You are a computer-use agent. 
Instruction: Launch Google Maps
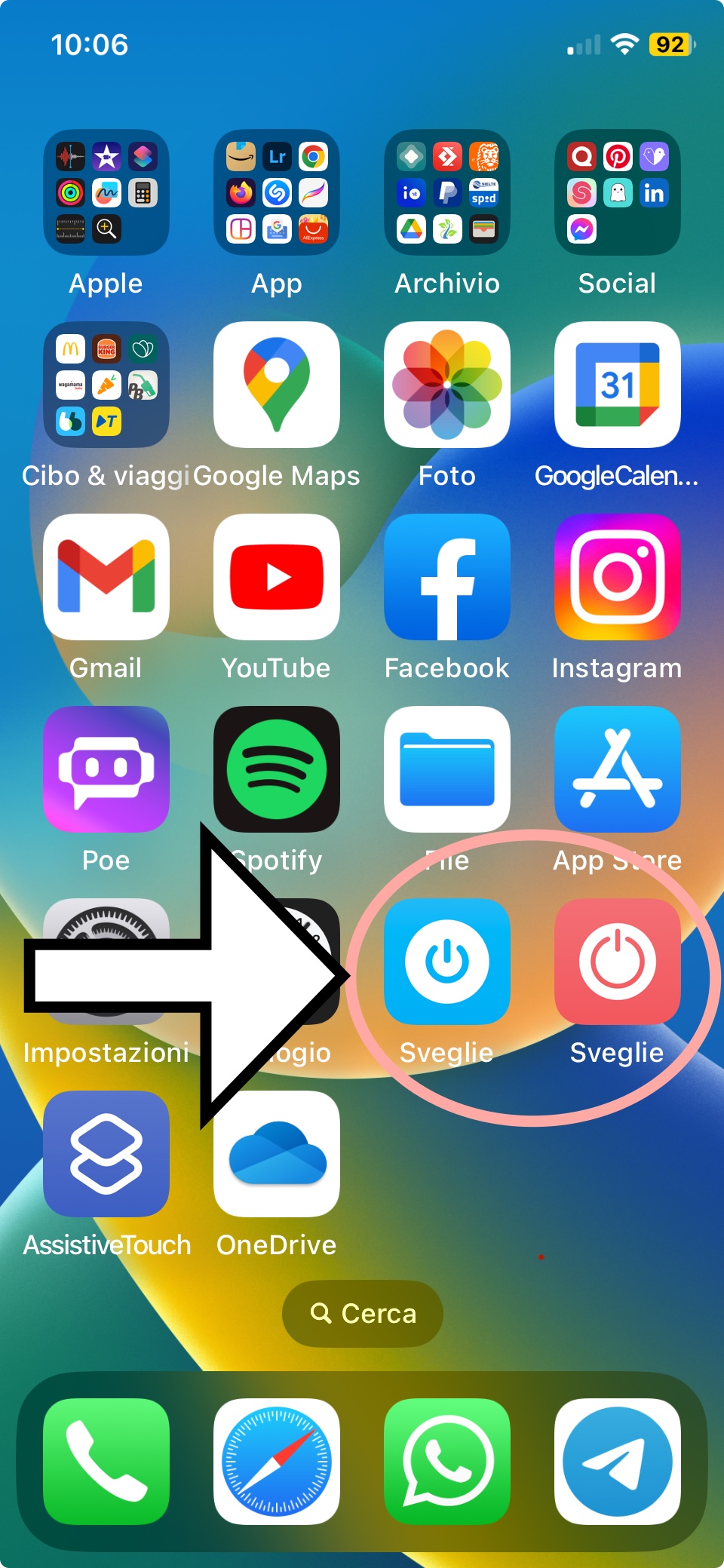(277, 385)
